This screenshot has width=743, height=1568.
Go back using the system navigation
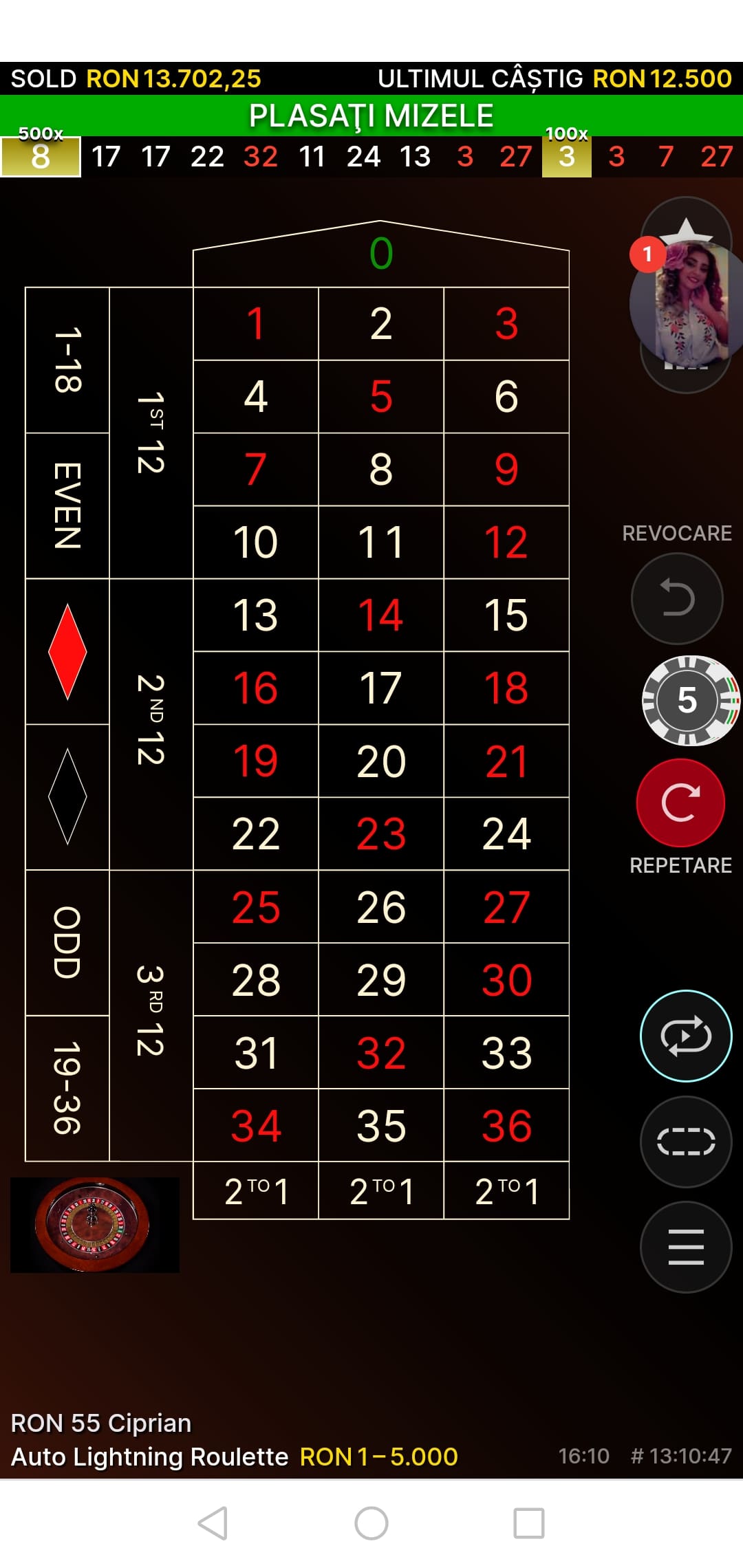pyautogui.click(x=213, y=1523)
